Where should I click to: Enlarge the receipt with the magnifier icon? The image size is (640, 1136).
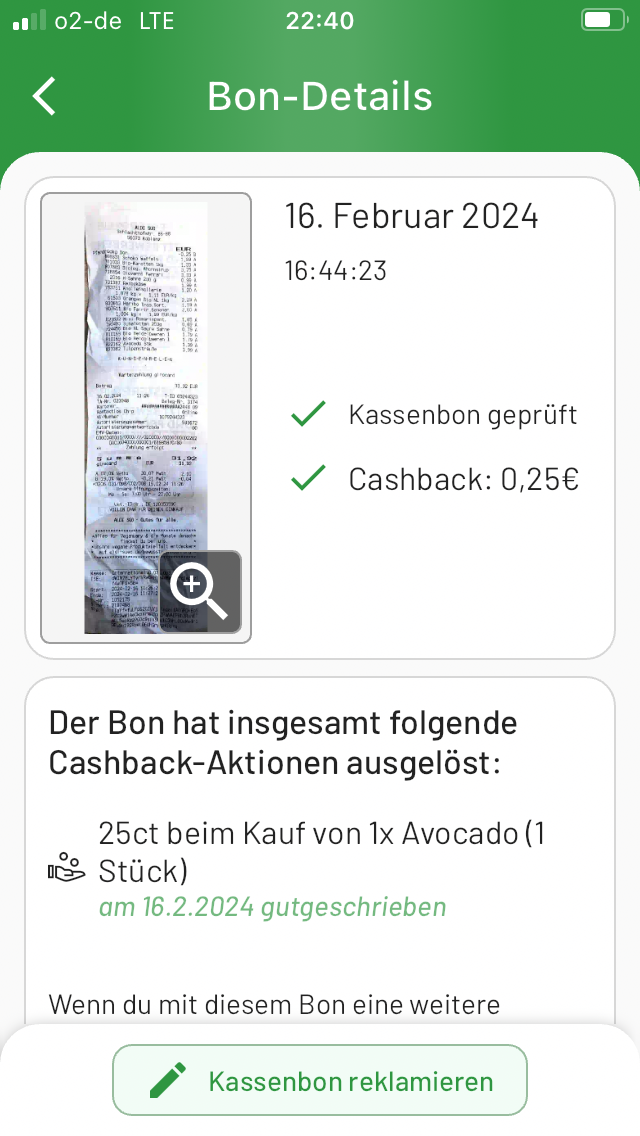200,591
